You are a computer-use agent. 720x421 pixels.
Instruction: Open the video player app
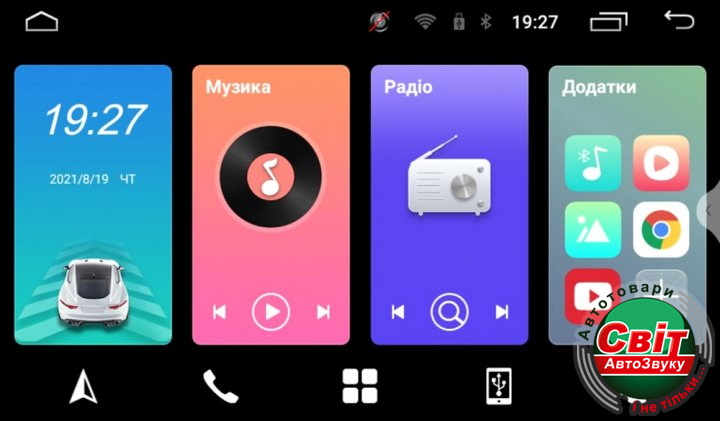click(661, 163)
